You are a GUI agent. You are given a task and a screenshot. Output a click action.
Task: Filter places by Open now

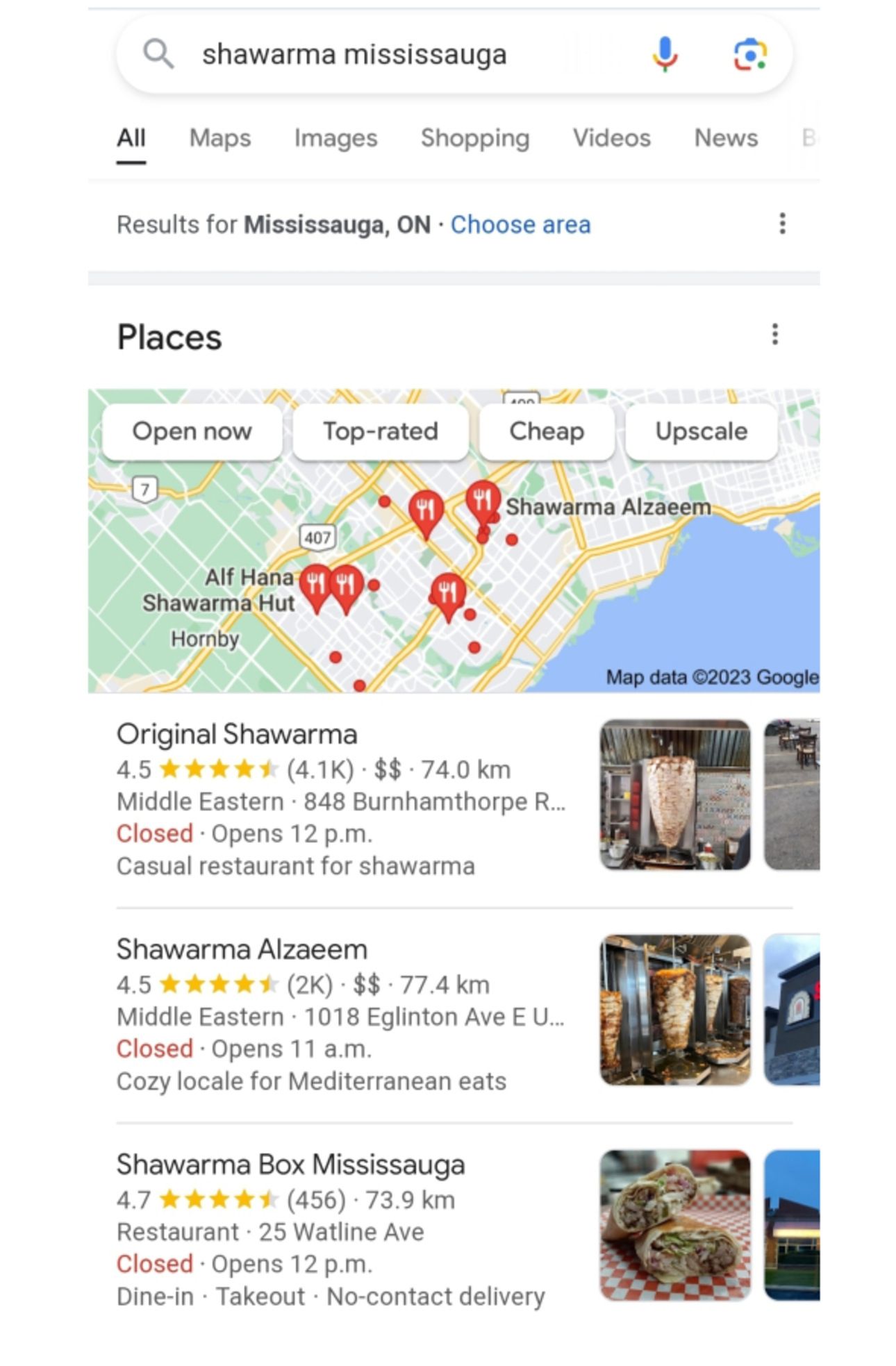192,431
